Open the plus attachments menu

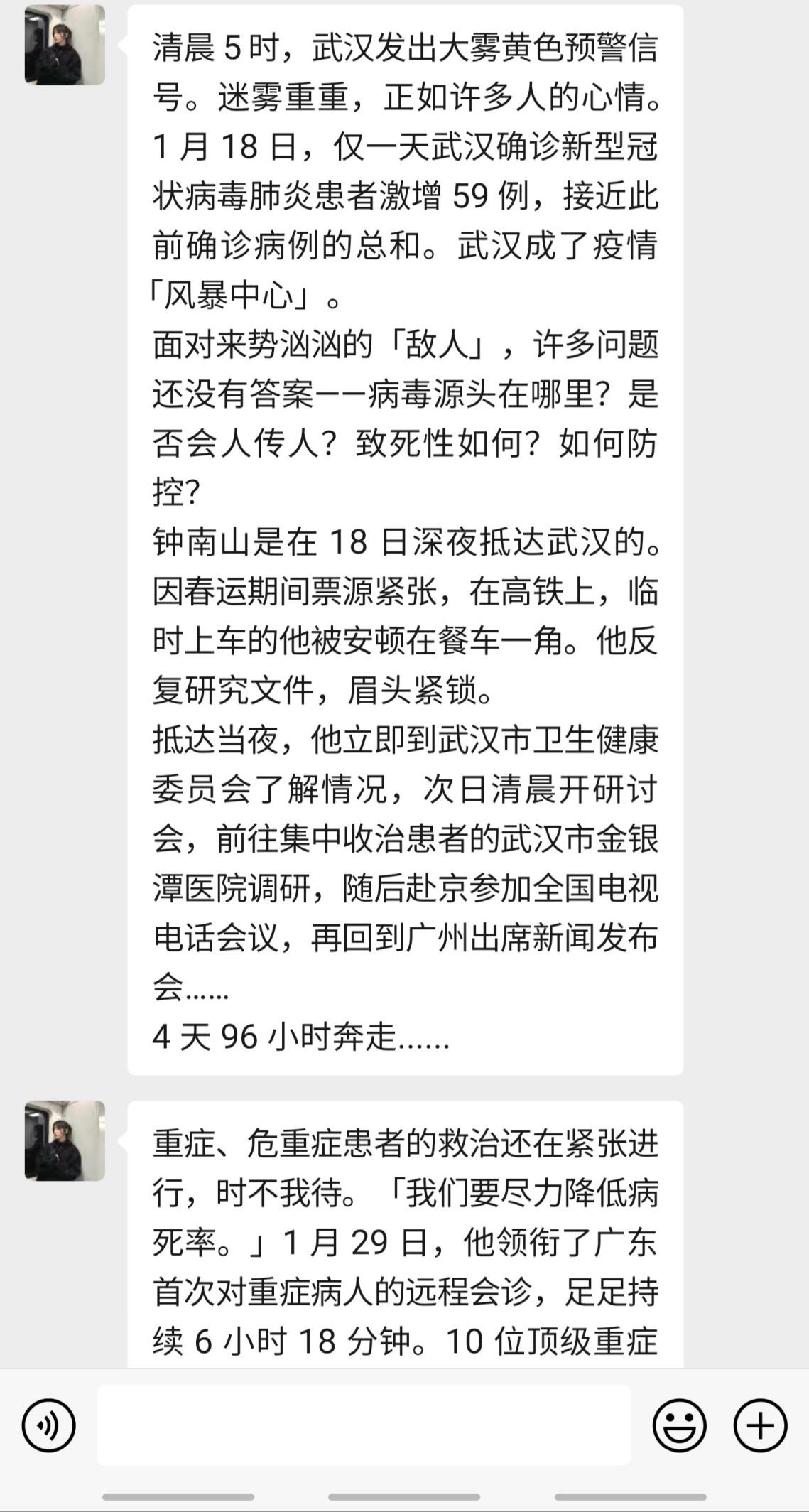pyautogui.click(x=760, y=1425)
